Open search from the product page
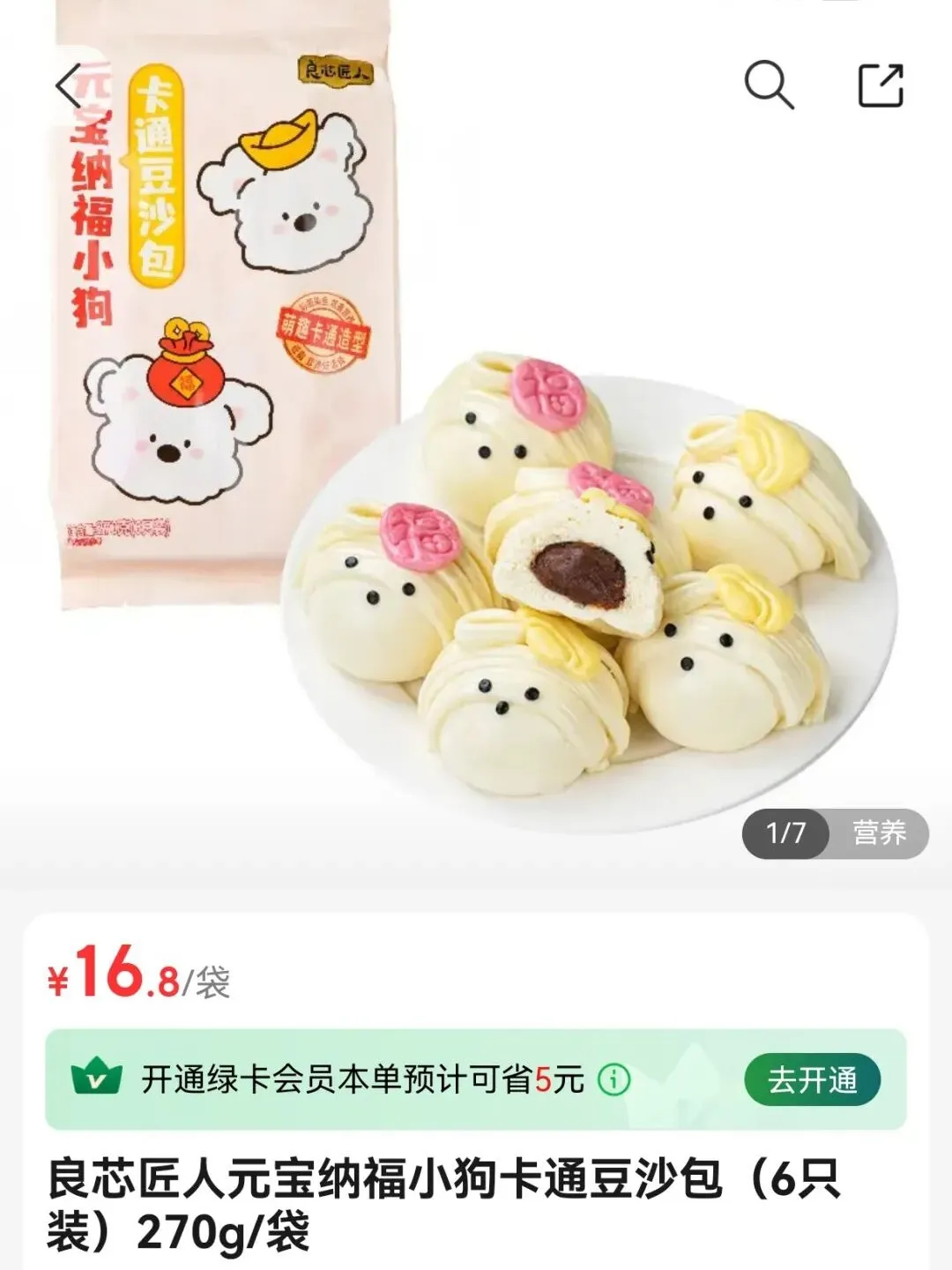Viewport: 952px width, 1270px height. click(x=769, y=86)
